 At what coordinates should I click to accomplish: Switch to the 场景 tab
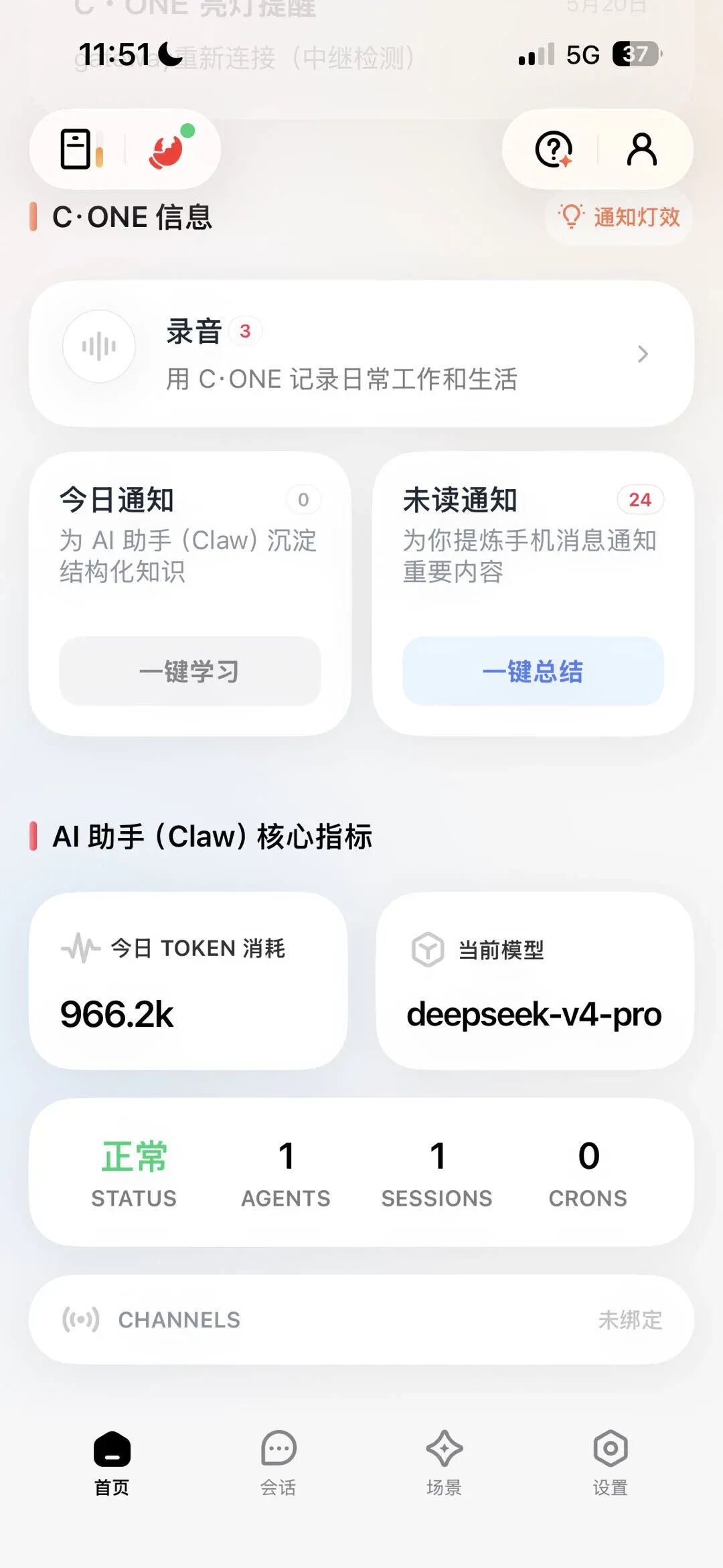pyautogui.click(x=444, y=1463)
